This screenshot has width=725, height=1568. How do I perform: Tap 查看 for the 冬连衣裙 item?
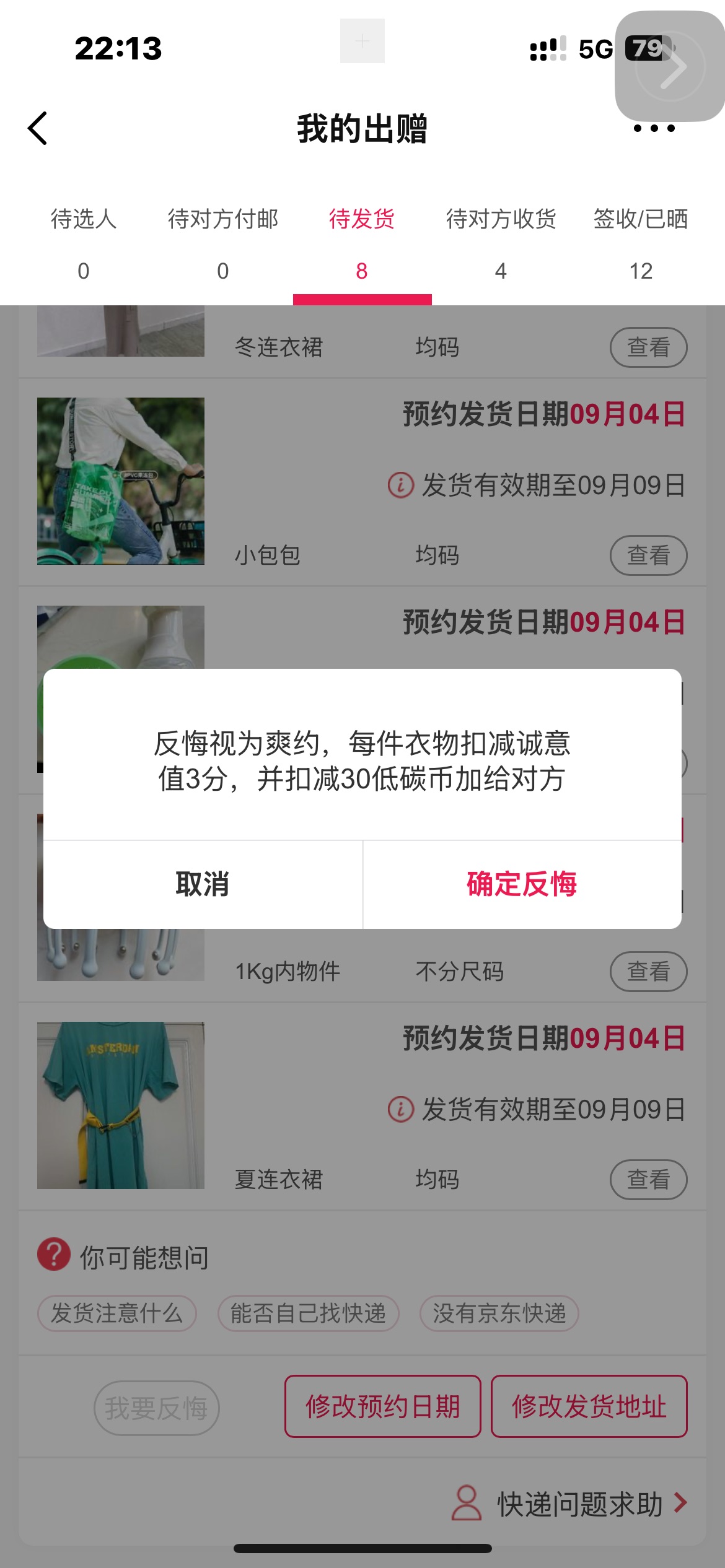[x=649, y=347]
